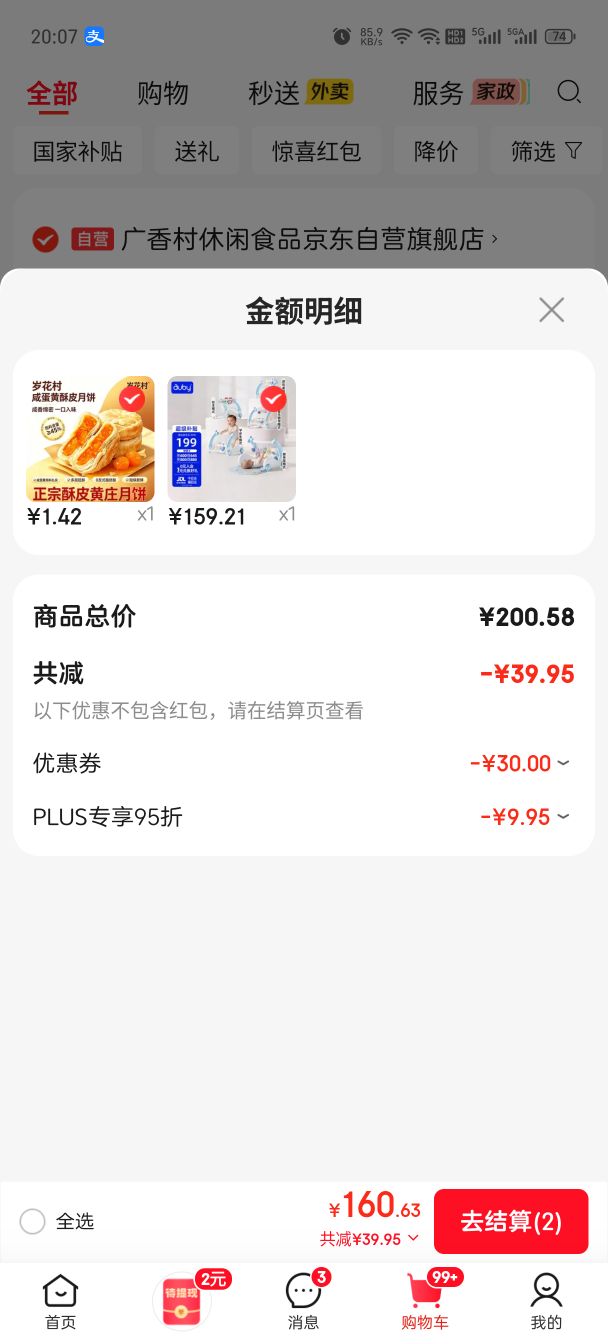Go to the 首页 tab
Screen dimensions: 608x1344
(x=60, y=1302)
